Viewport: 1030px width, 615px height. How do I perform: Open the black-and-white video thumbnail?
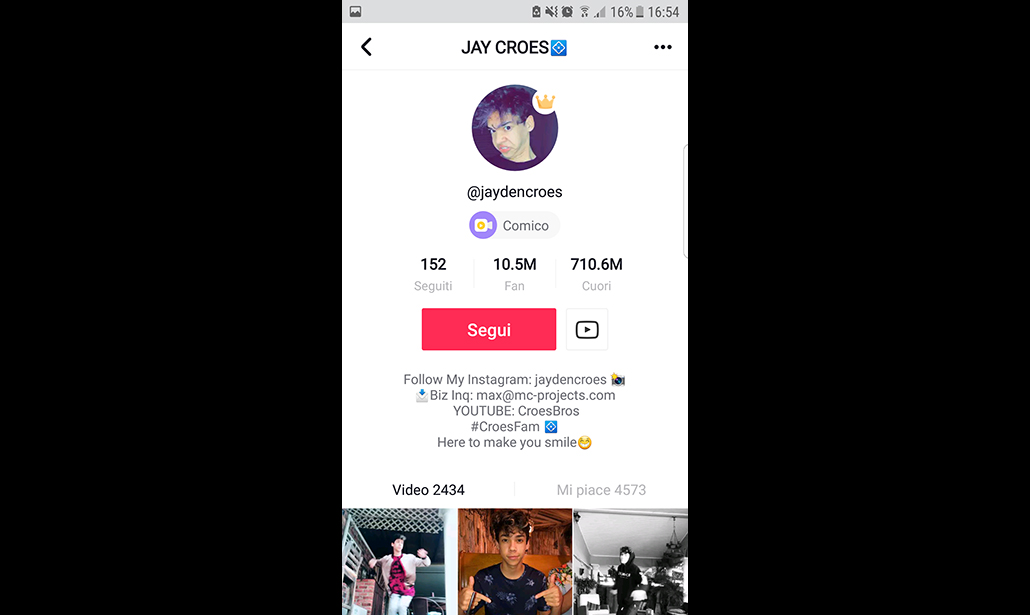[x=631, y=561]
